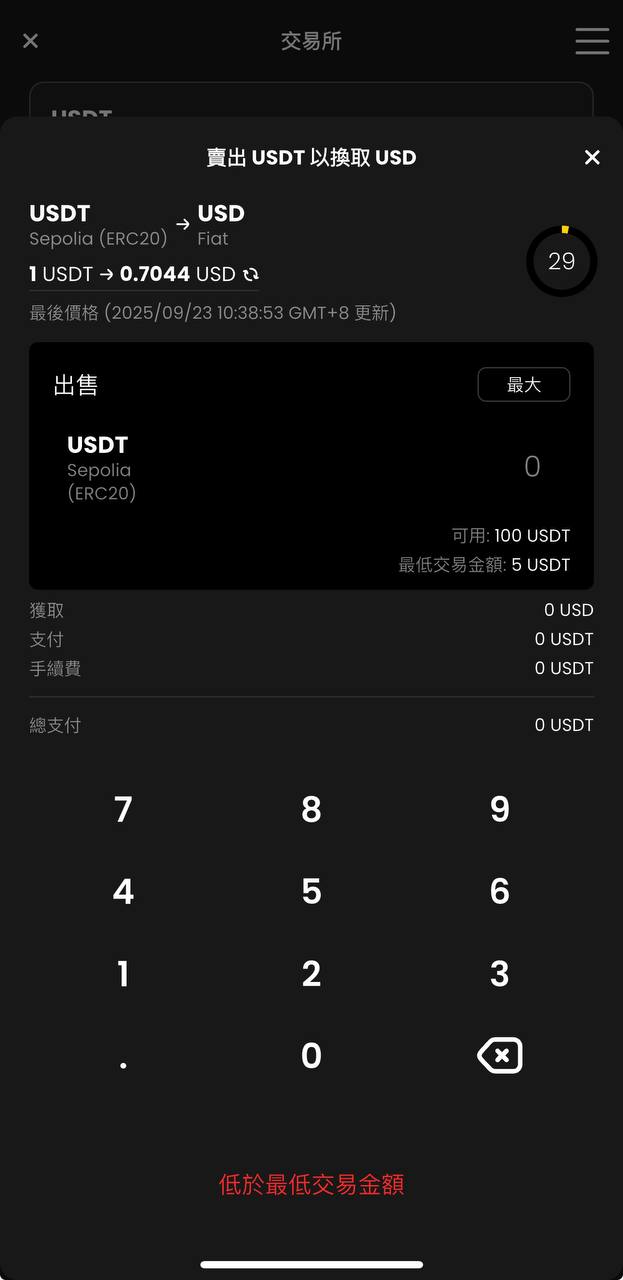Enter digit 6 on the keypad

pos(499,891)
